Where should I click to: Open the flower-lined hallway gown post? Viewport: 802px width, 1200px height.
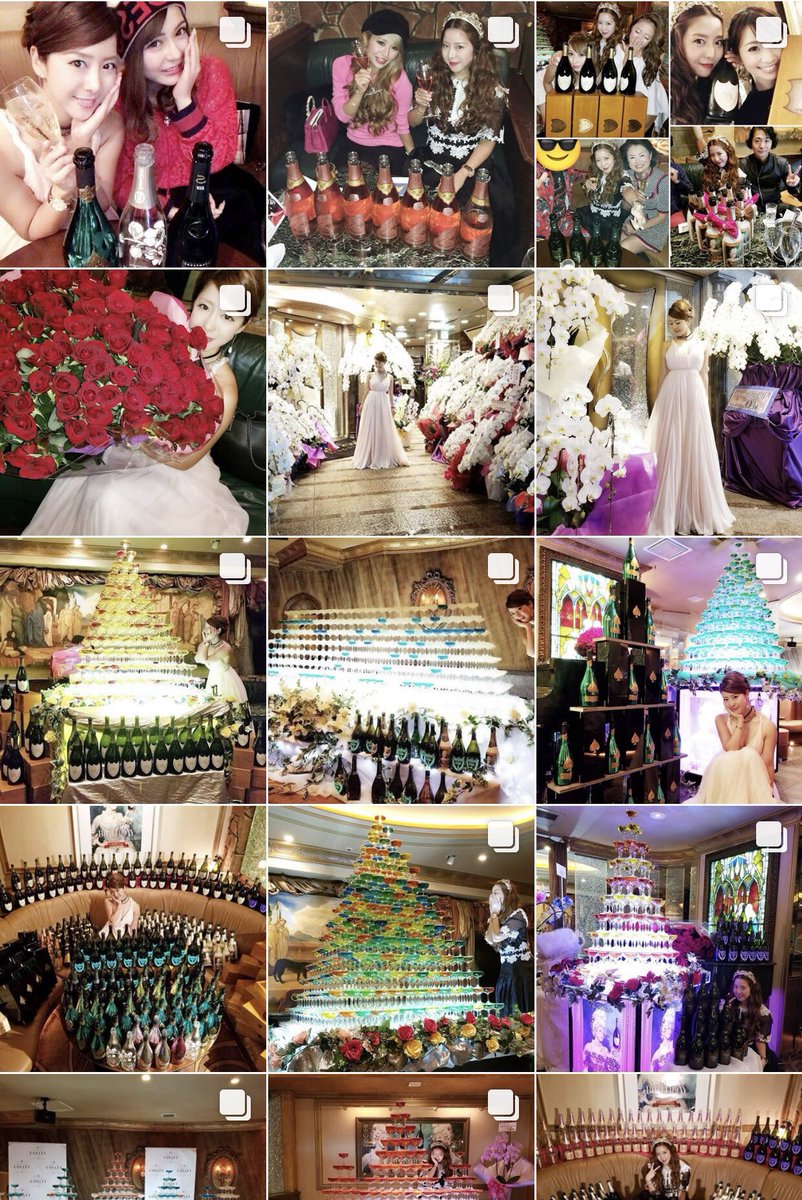[x=400, y=402]
